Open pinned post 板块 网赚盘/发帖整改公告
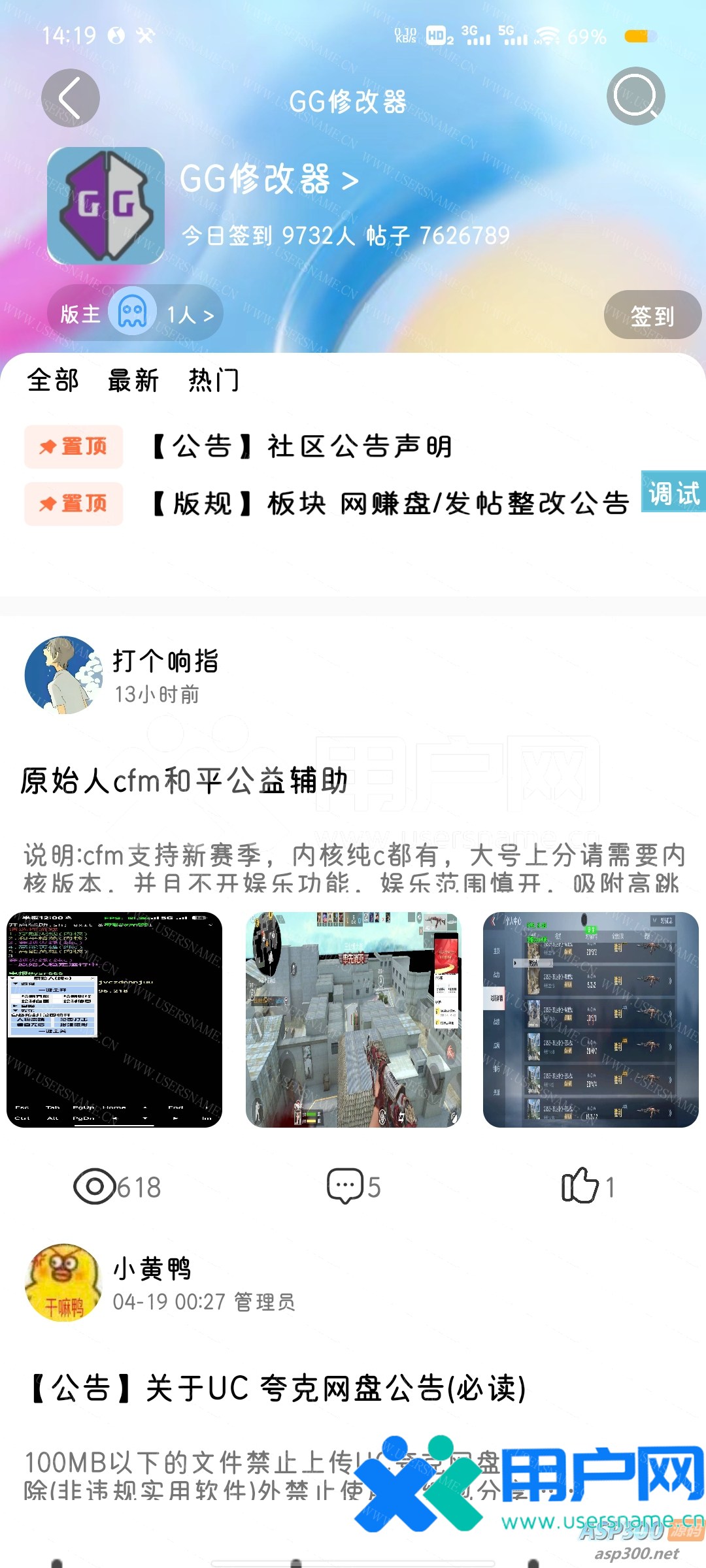706x1568 pixels. click(x=390, y=504)
